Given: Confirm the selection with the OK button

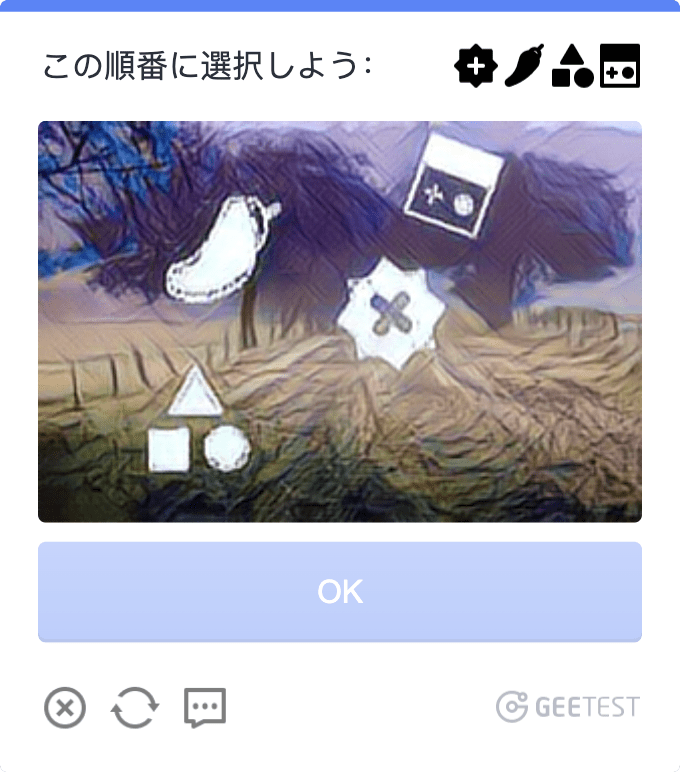Looking at the screenshot, I should (x=340, y=592).
